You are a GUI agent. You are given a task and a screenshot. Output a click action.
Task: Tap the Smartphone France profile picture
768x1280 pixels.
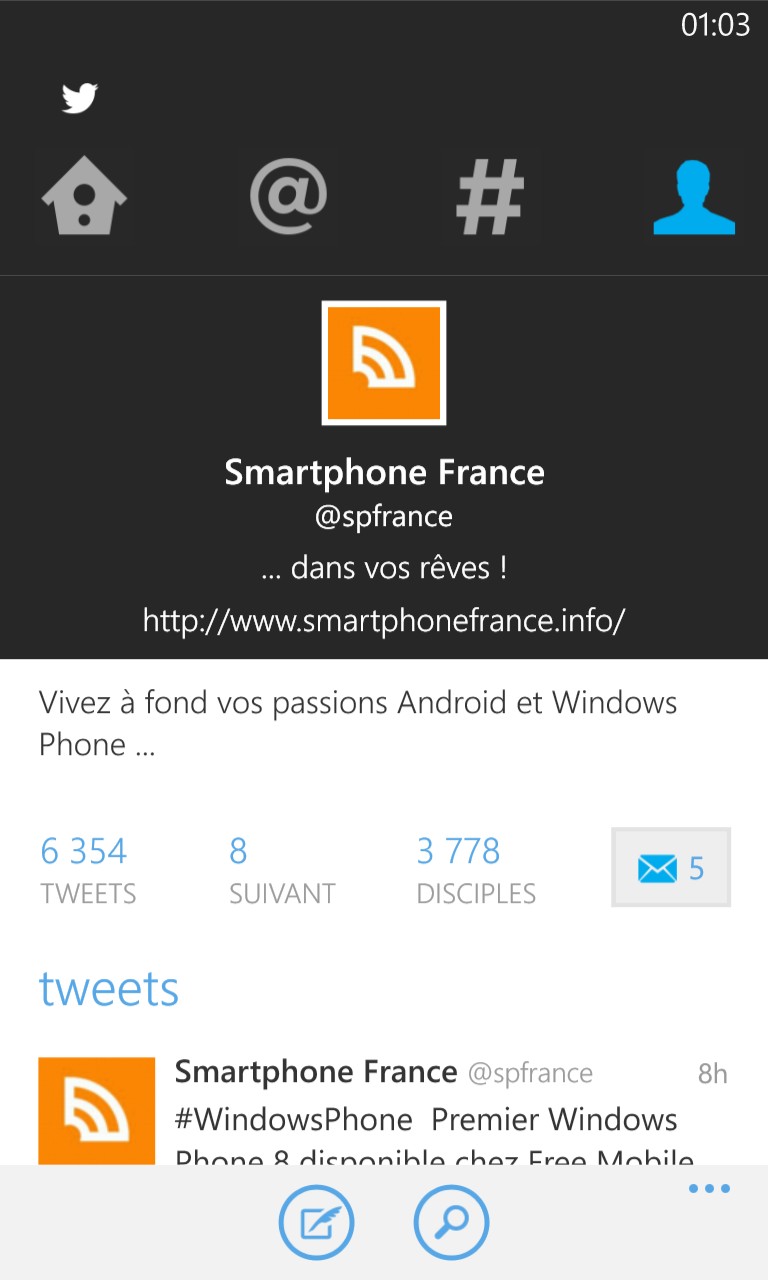[384, 363]
